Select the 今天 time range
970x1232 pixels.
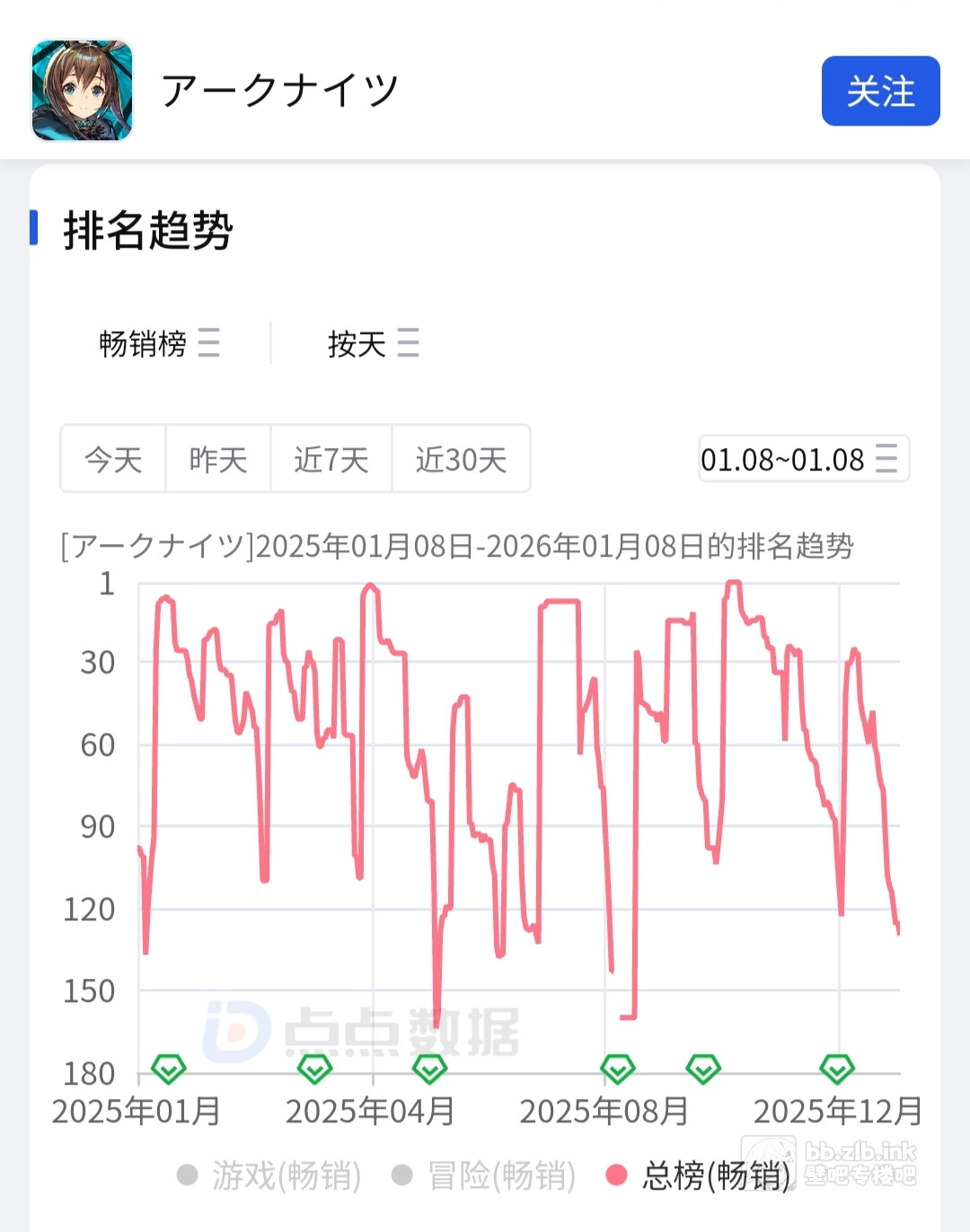(113, 459)
